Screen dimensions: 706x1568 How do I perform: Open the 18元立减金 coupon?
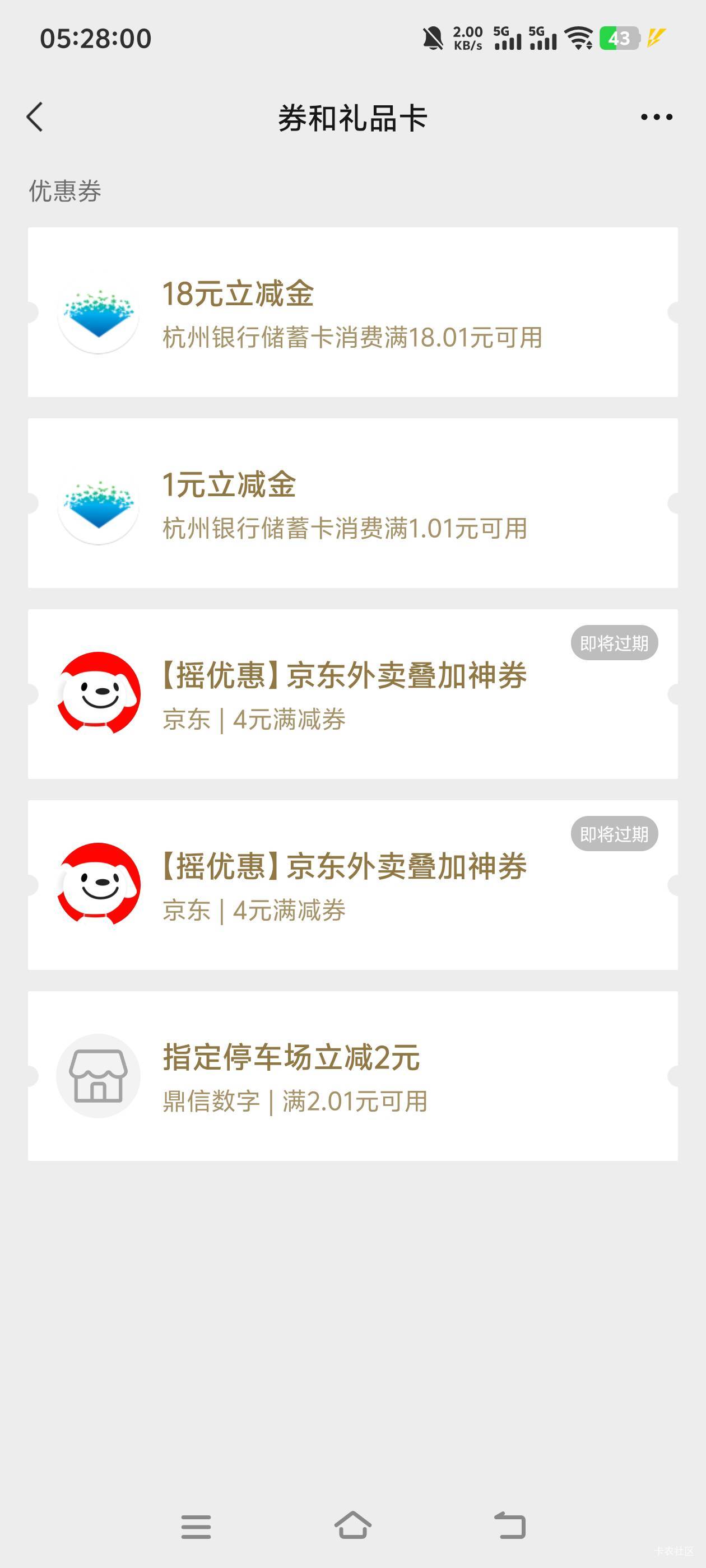pos(352,312)
